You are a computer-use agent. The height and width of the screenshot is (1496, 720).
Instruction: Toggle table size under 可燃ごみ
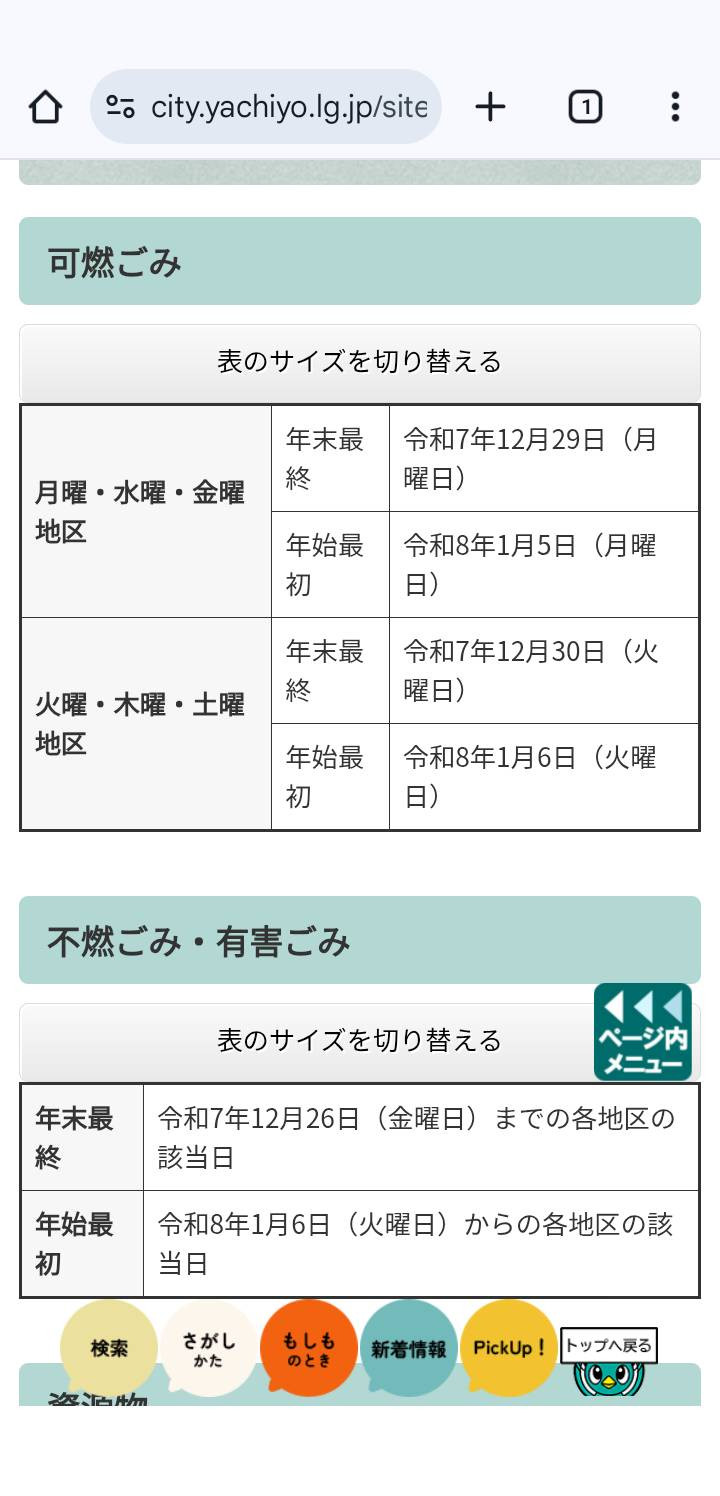[x=360, y=362]
